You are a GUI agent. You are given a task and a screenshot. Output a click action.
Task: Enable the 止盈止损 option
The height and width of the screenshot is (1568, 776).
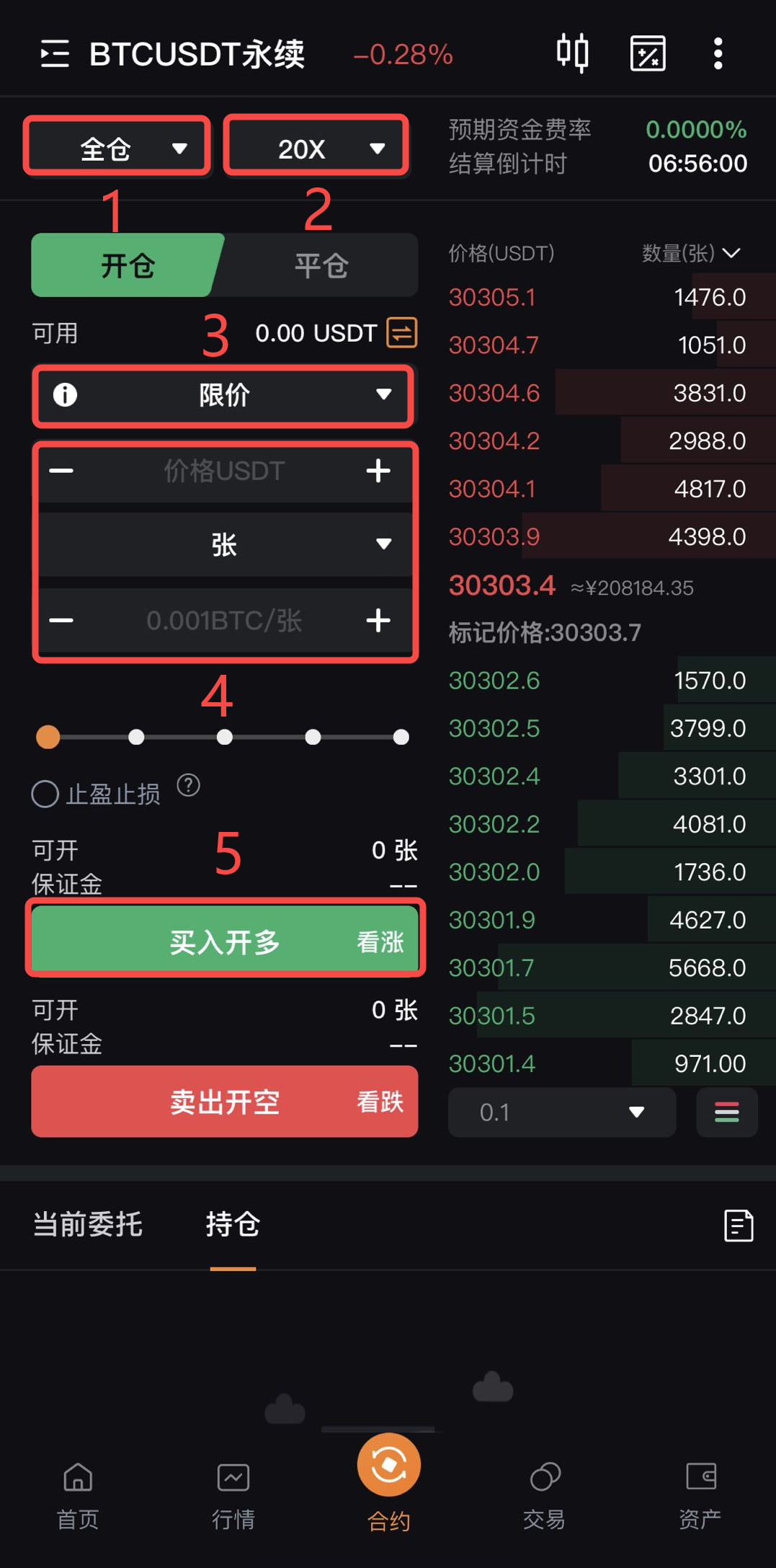pos(45,794)
